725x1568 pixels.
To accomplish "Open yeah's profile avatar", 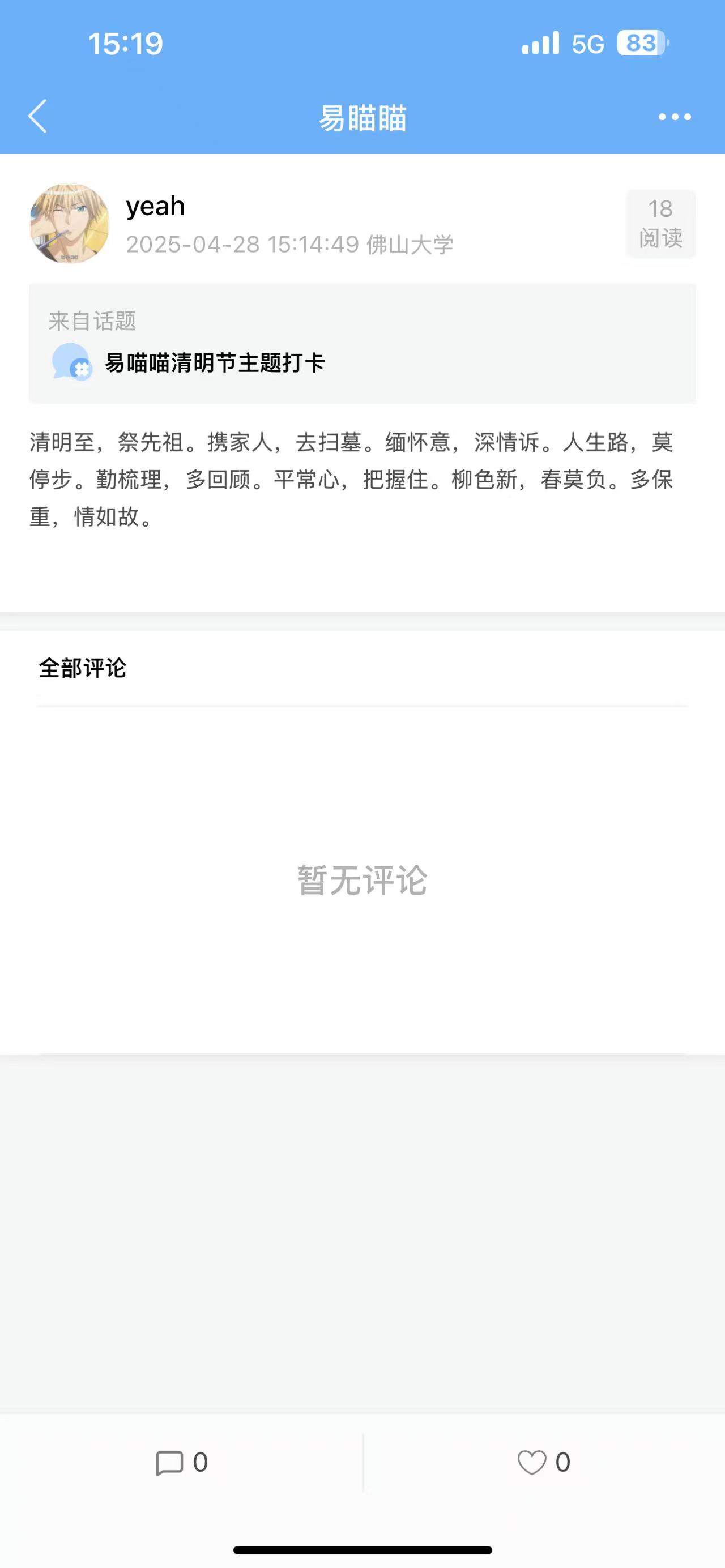I will click(x=70, y=223).
